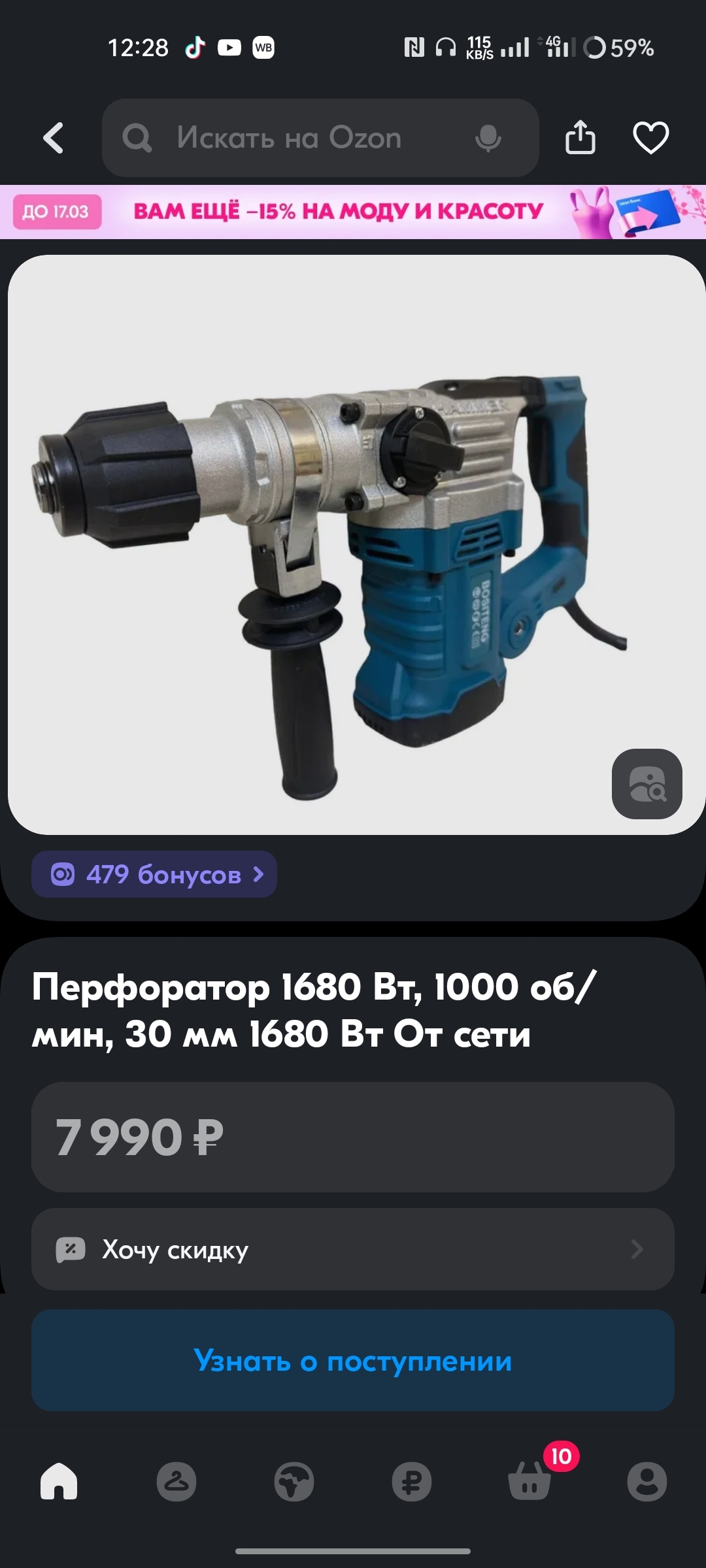The width and height of the screenshot is (706, 1568).
Task: Switch to the Home tab
Action: (x=59, y=1481)
